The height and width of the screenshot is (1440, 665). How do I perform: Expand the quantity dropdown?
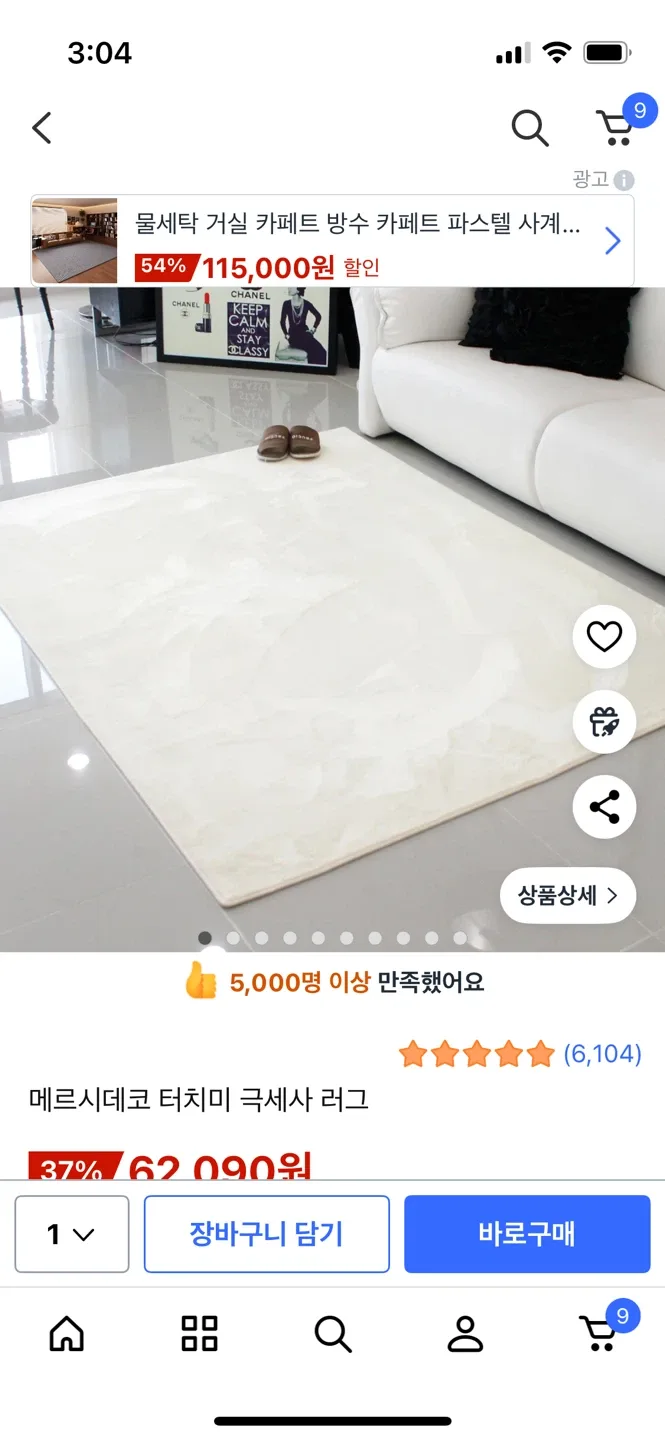click(x=72, y=1234)
